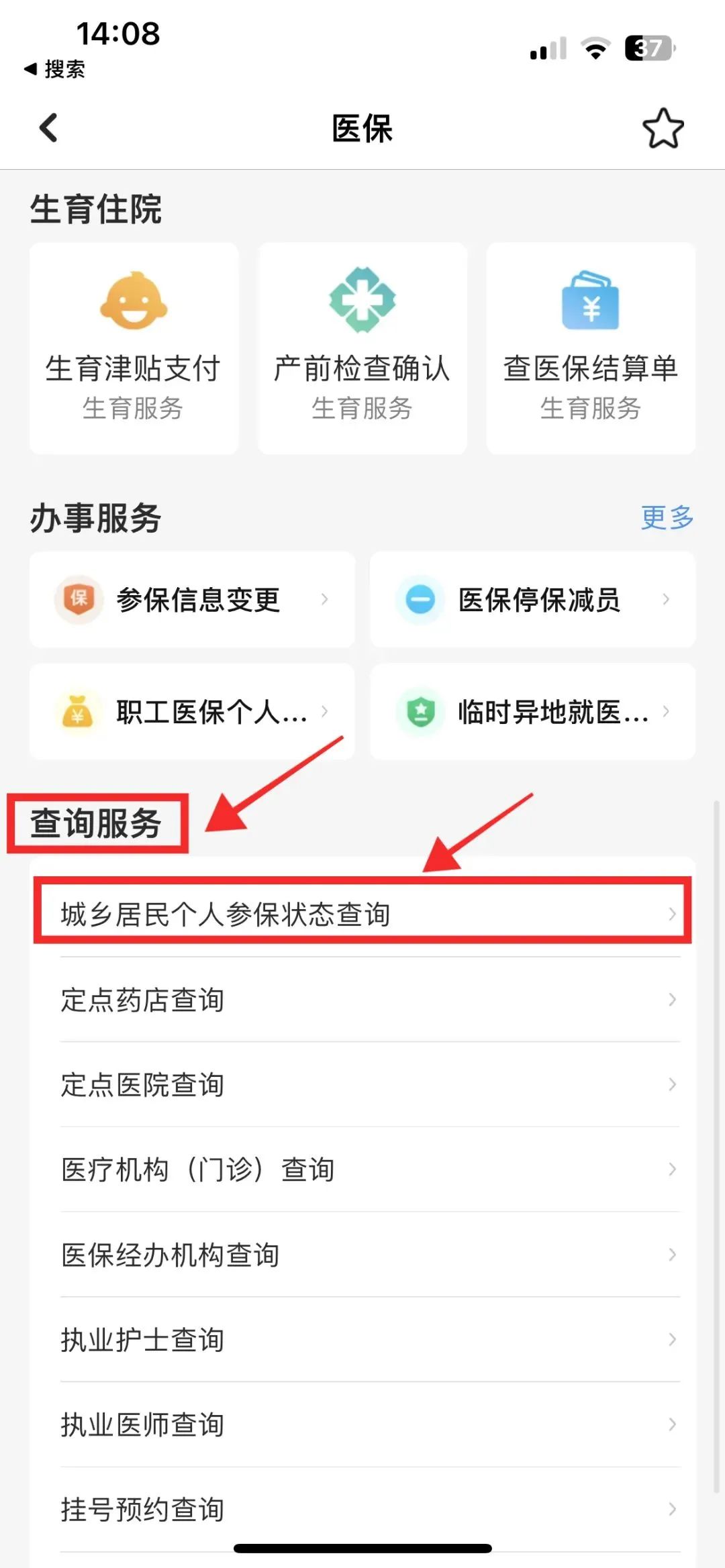This screenshot has width=725, height=1568.
Task: Open 挂号预约查询
Action: pos(362,1510)
